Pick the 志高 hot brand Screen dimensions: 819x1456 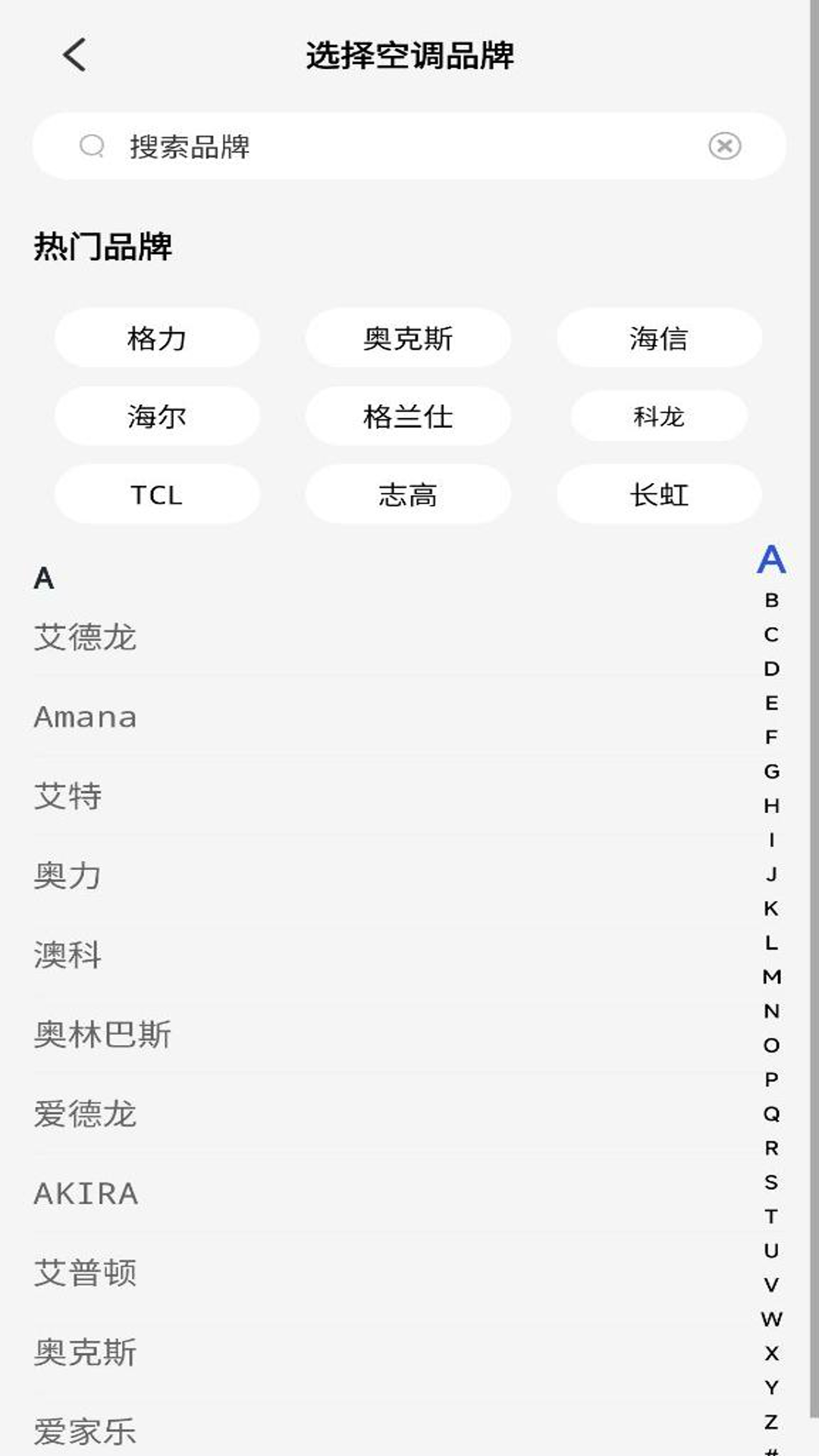click(x=408, y=495)
